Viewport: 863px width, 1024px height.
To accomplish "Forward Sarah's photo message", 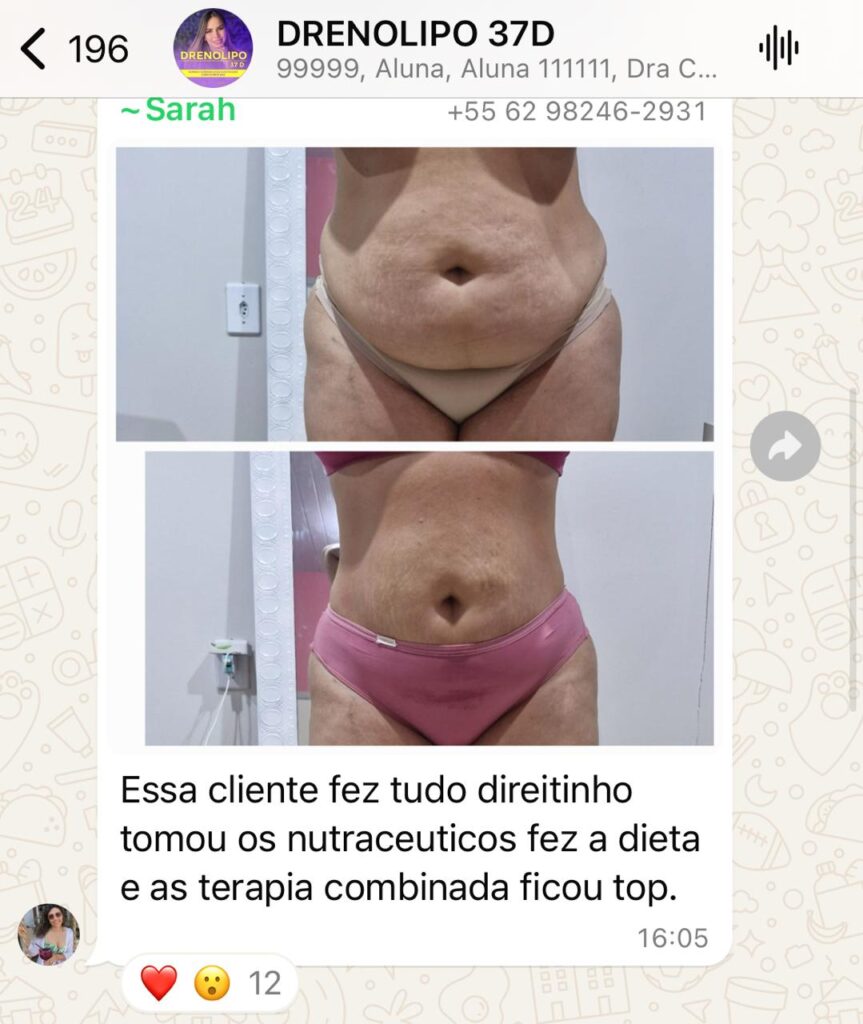I will 785,446.
